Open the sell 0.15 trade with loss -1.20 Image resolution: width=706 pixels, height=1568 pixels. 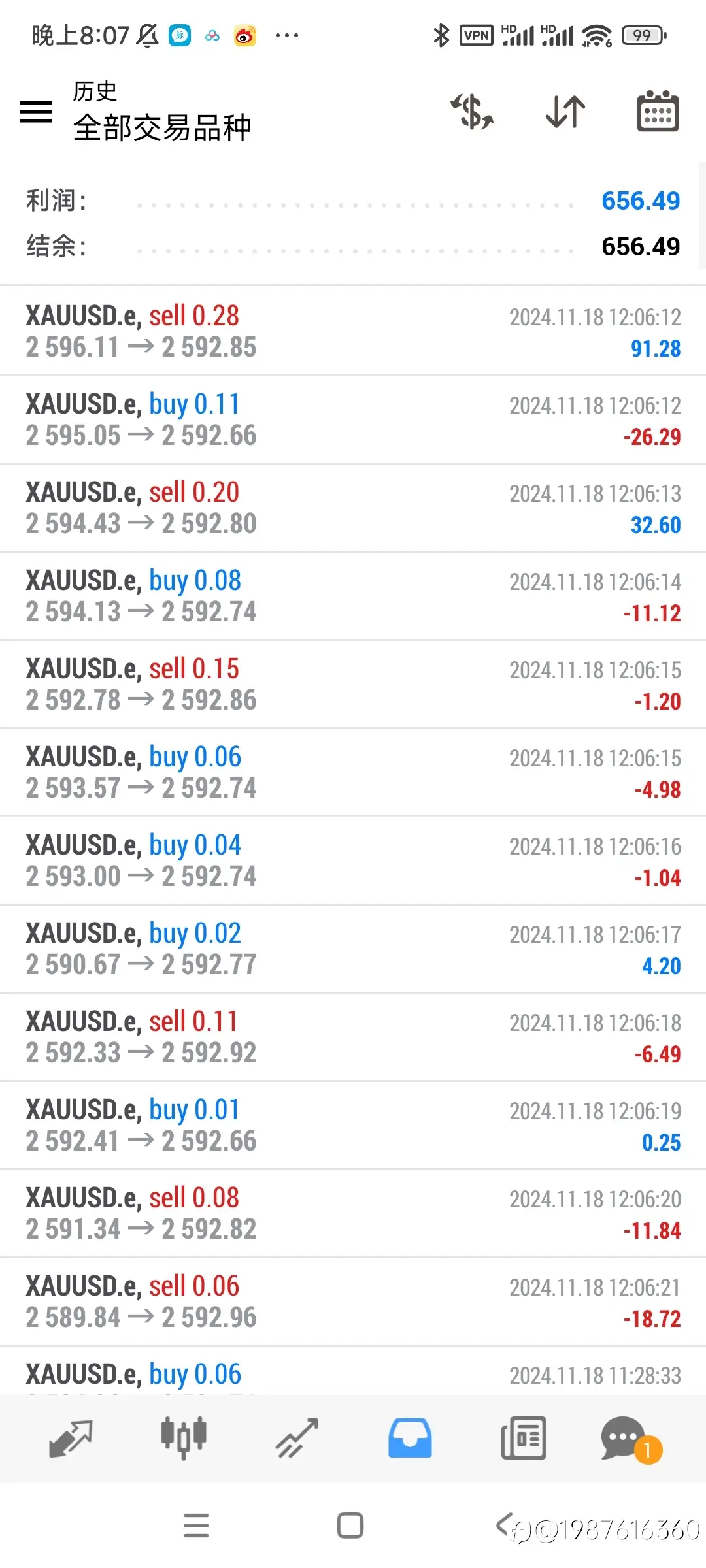[353, 684]
